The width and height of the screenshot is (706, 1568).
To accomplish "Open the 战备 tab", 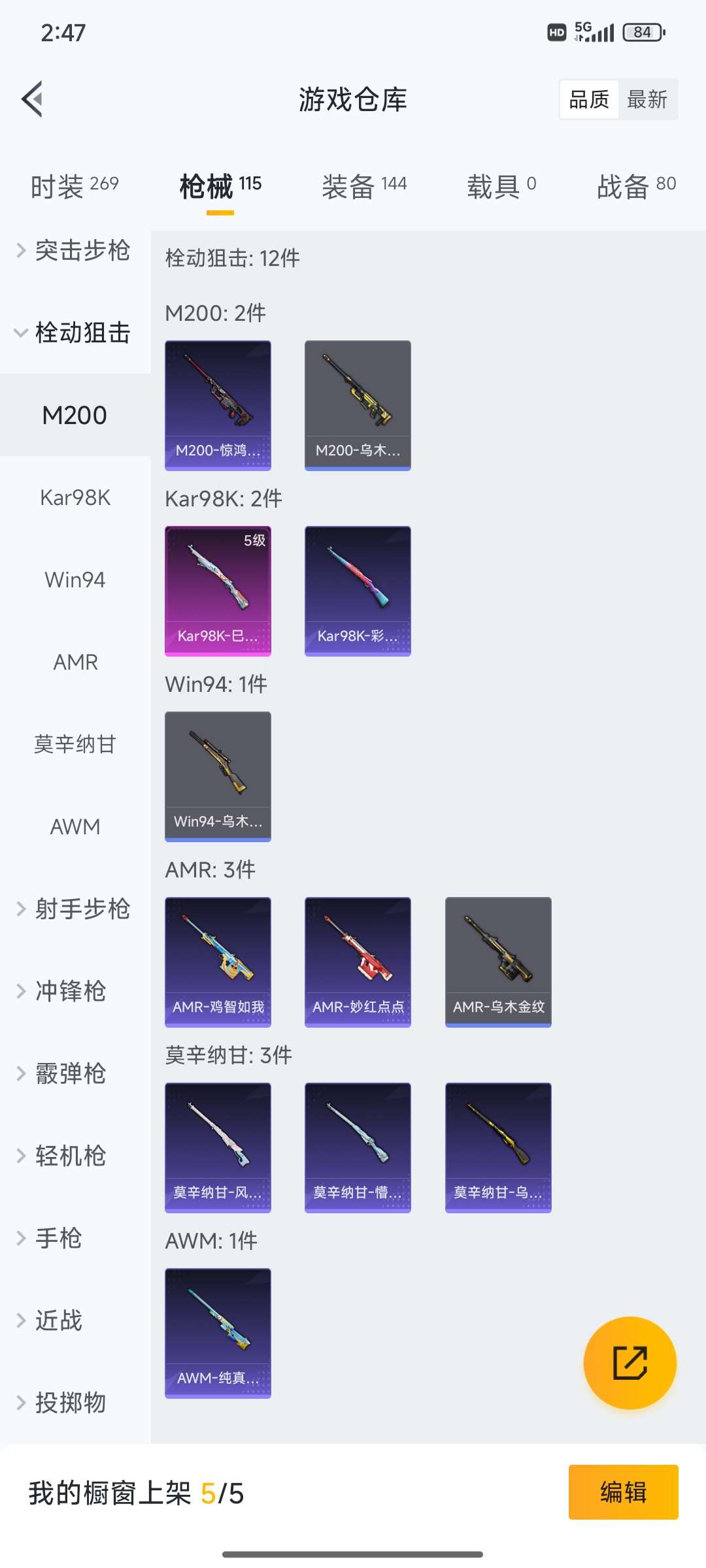I will point(635,186).
